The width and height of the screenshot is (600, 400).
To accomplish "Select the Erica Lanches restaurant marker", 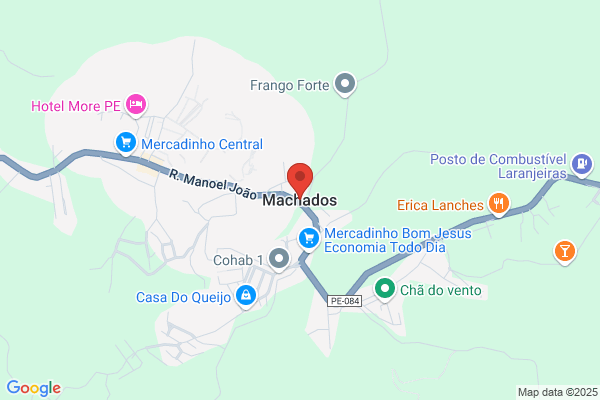I will point(499,204).
